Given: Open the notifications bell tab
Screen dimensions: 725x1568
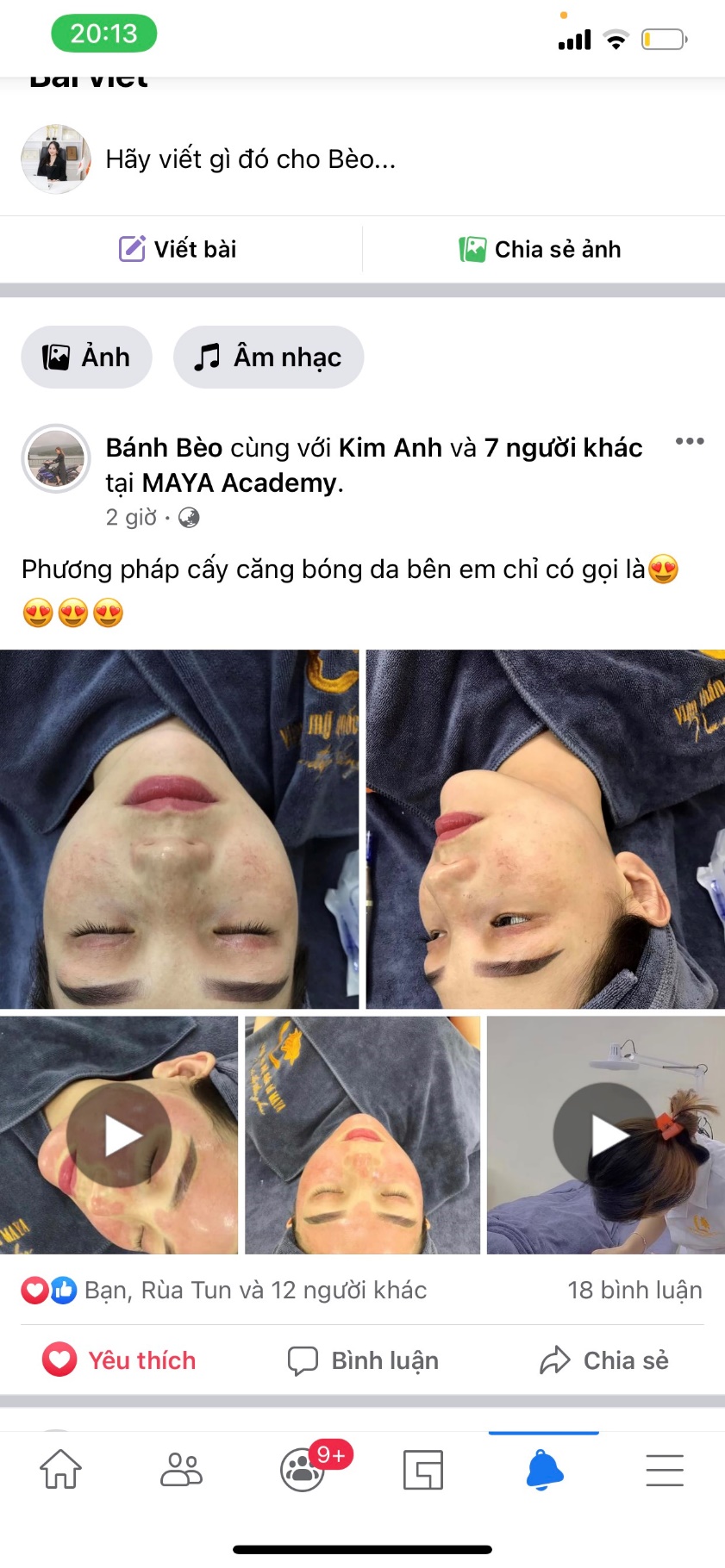Looking at the screenshot, I should pyautogui.click(x=544, y=1469).
